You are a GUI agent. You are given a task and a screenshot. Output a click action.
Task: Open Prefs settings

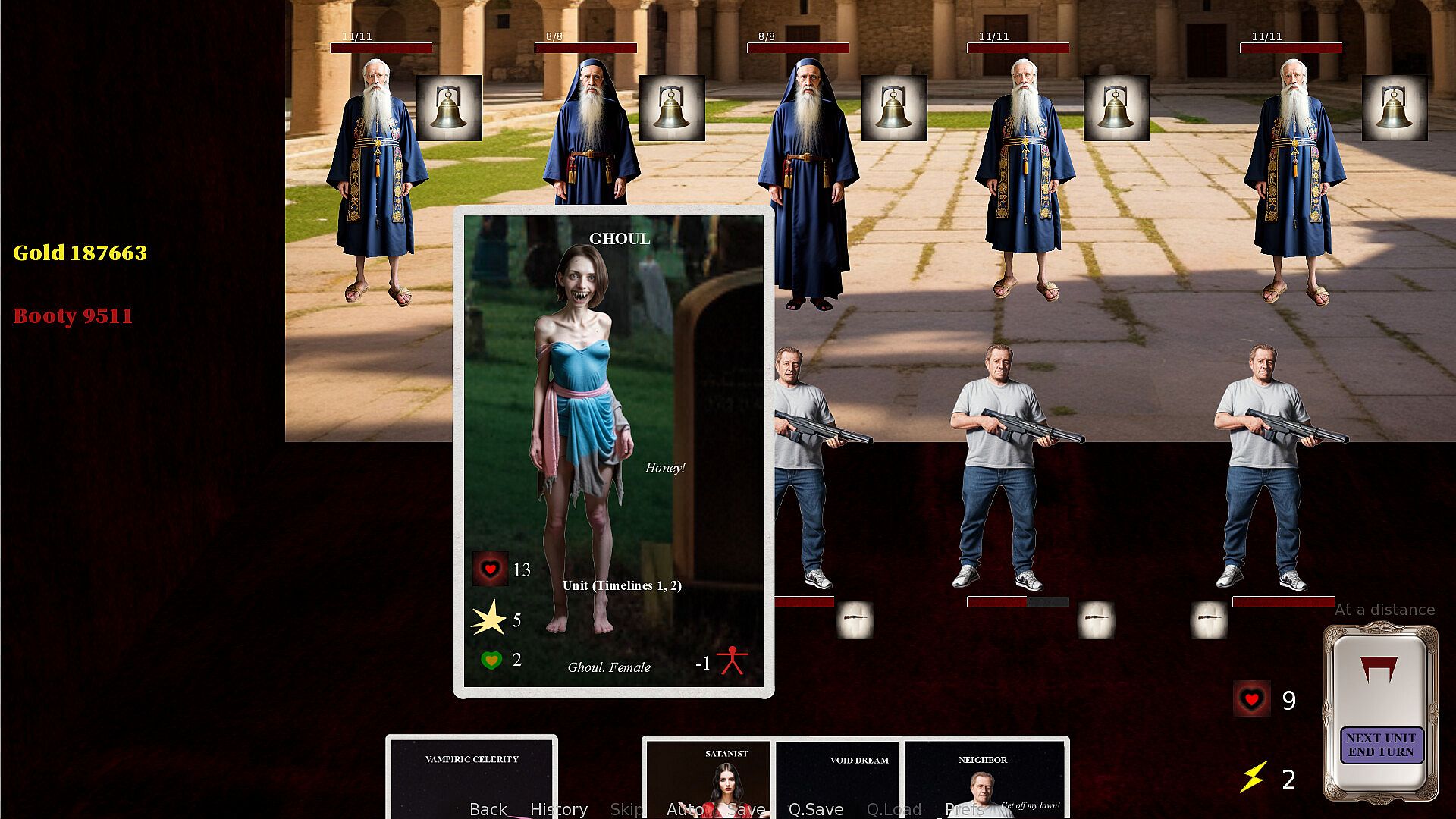click(x=964, y=809)
